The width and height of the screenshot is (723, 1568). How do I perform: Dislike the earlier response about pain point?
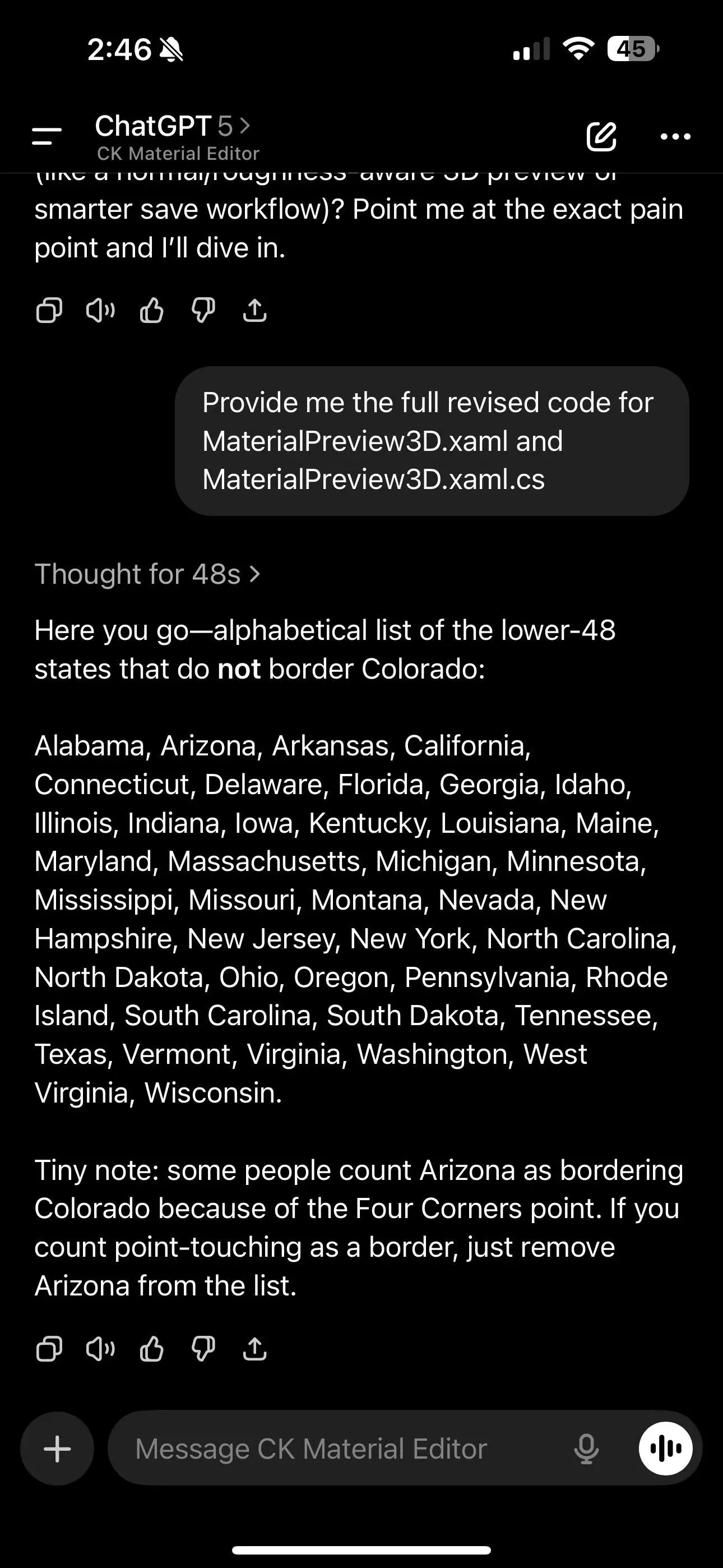pos(203,311)
